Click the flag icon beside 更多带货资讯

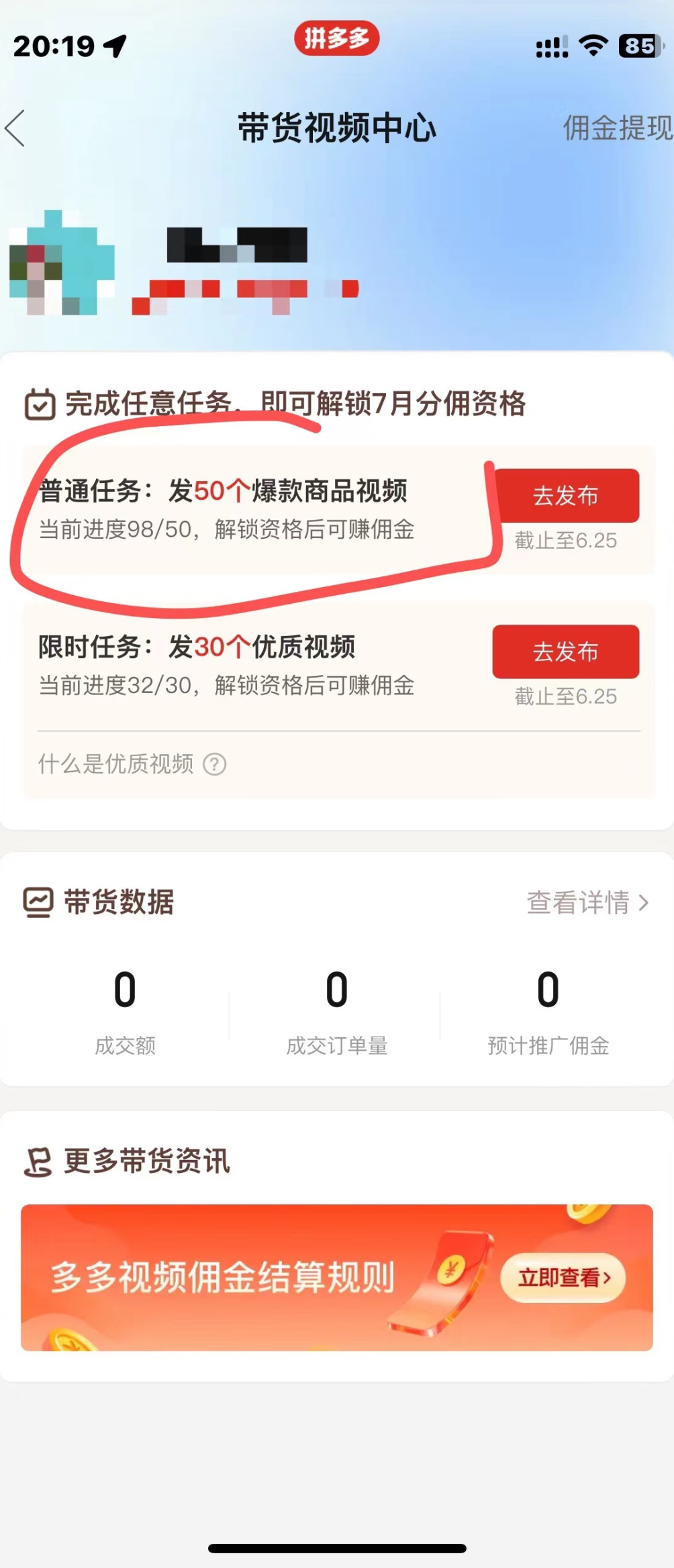(x=38, y=1162)
